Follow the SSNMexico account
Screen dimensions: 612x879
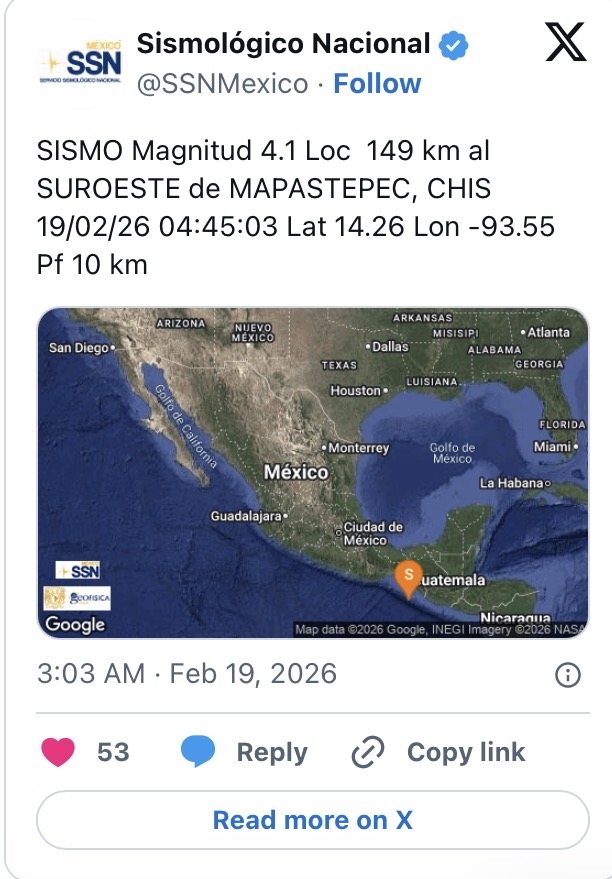[377, 84]
